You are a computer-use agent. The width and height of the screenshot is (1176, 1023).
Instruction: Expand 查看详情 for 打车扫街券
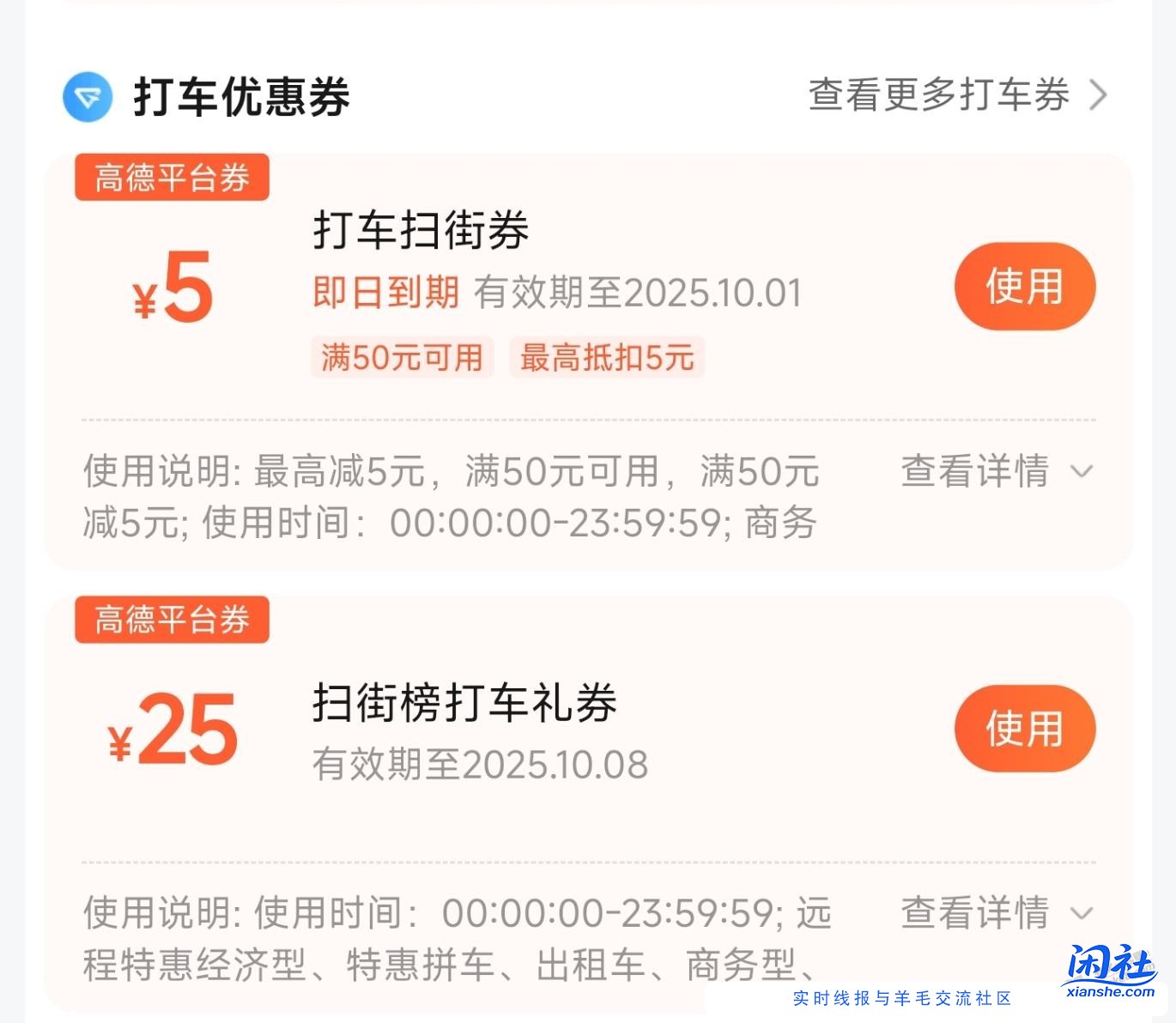coord(996,471)
